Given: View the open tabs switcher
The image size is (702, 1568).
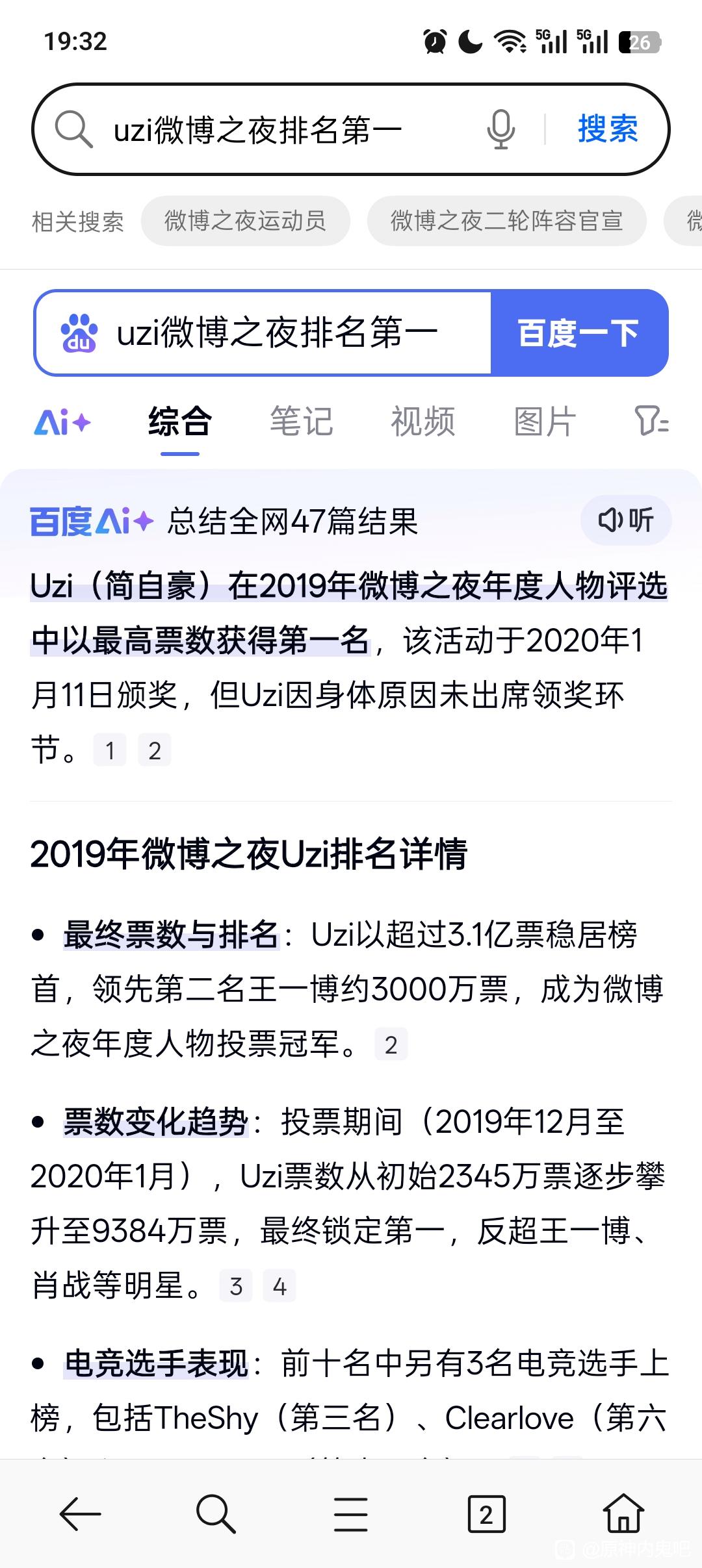Looking at the screenshot, I should (x=486, y=1514).
